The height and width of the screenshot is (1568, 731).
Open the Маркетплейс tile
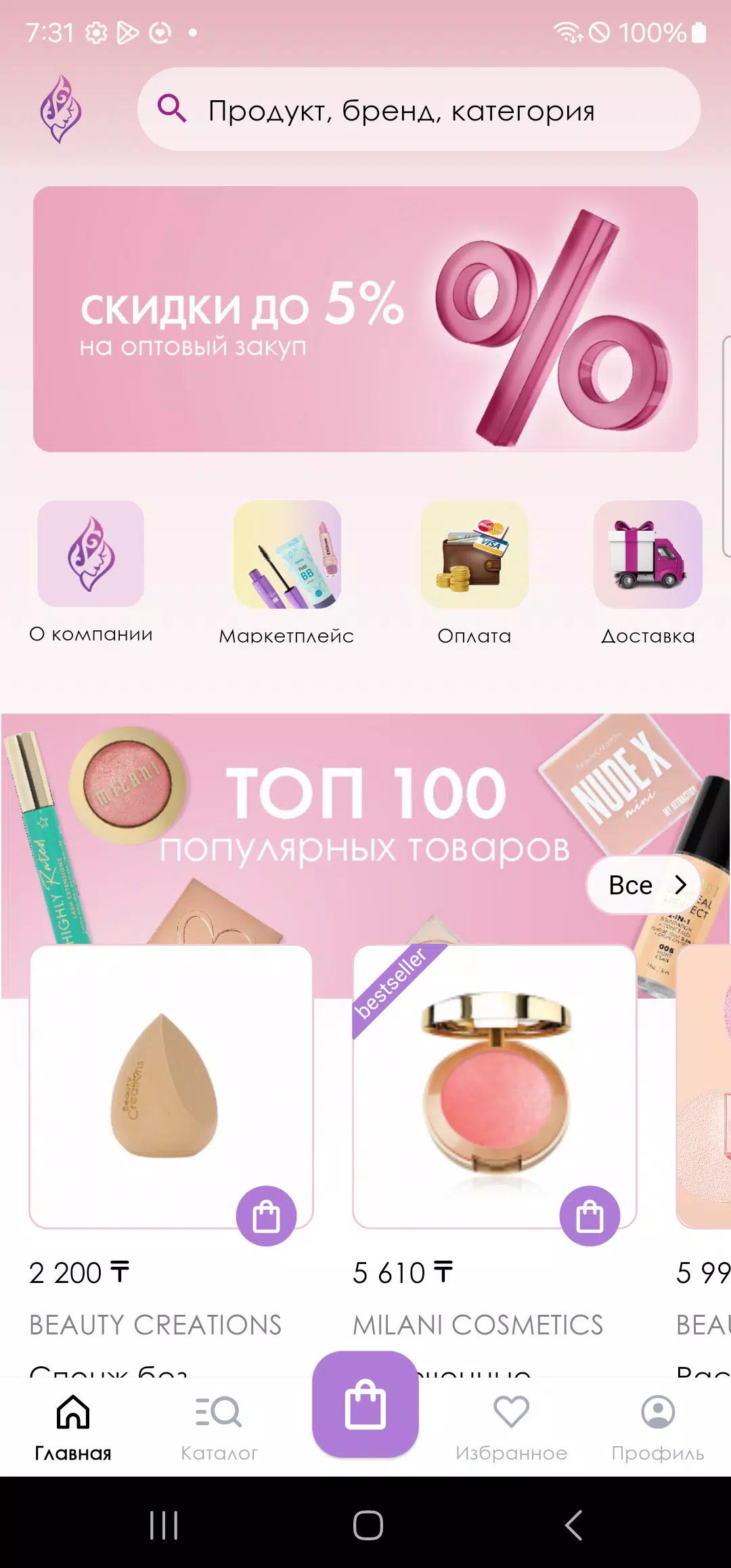(286, 573)
